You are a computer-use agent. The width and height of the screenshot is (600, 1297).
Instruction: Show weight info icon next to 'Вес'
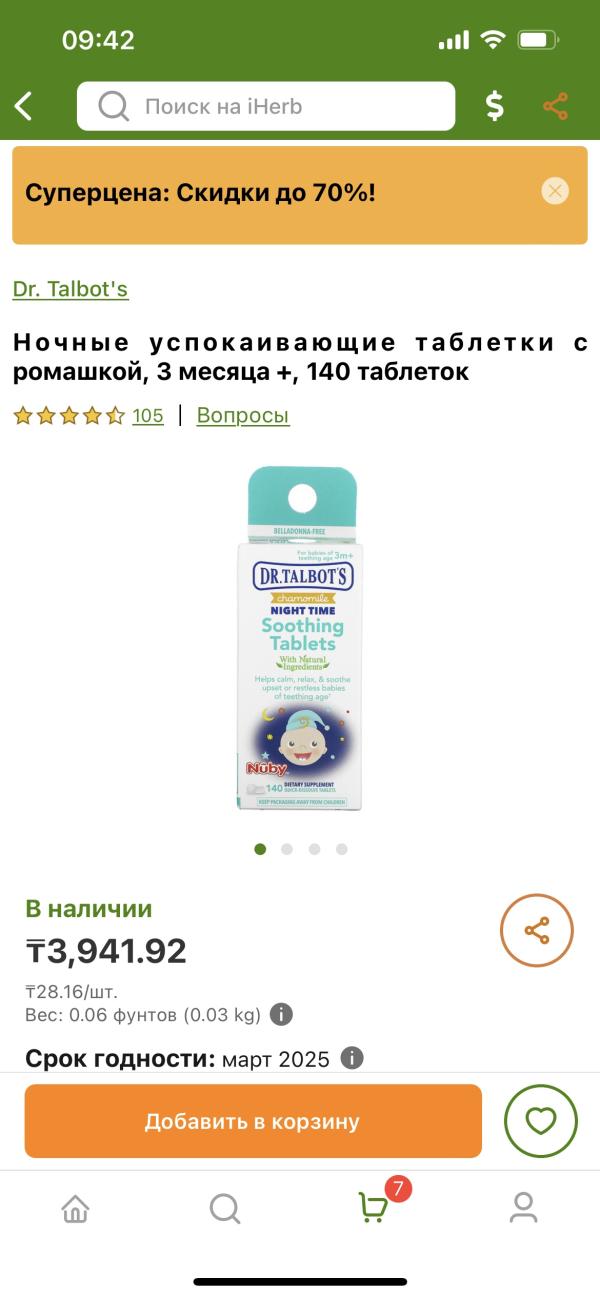282,1015
